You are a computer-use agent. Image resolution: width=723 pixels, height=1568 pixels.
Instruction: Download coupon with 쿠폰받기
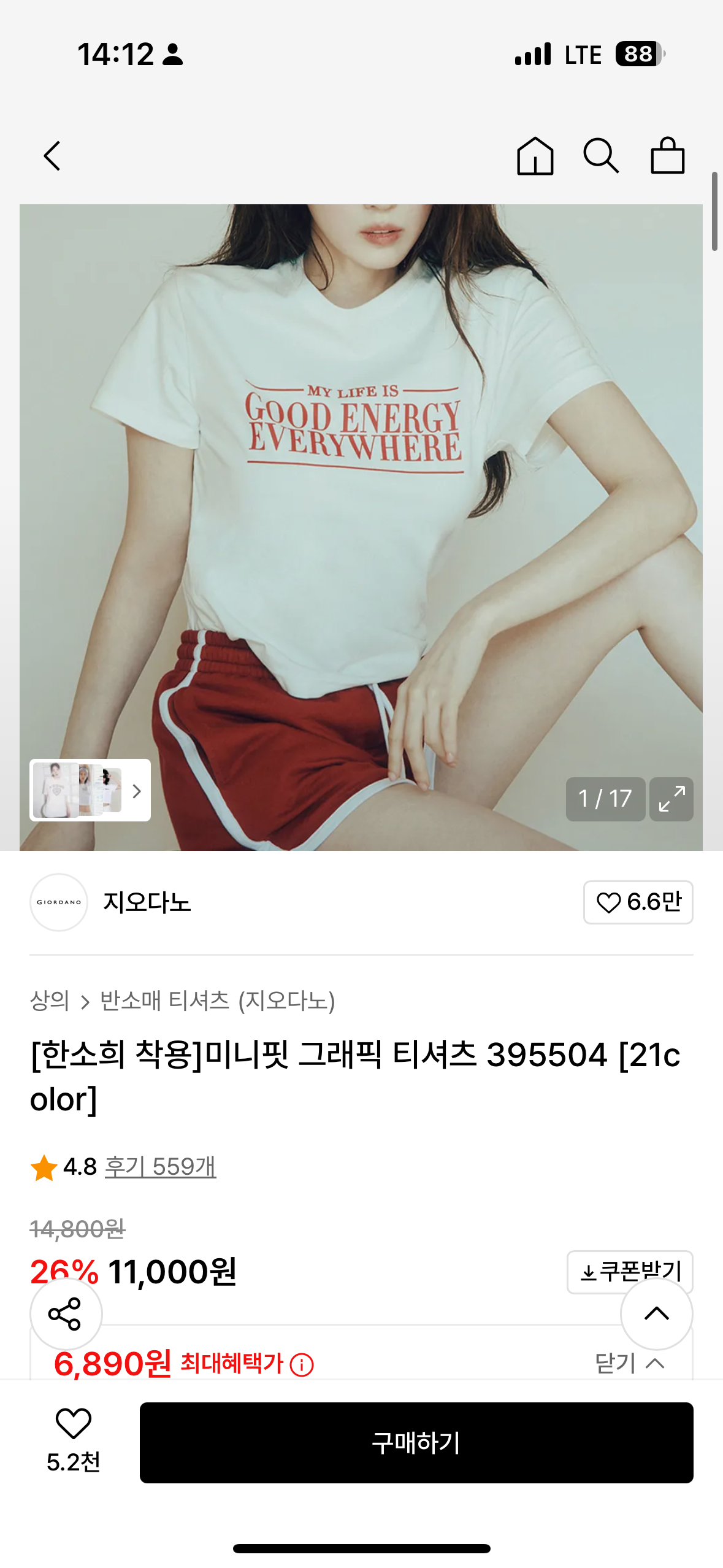(630, 1272)
